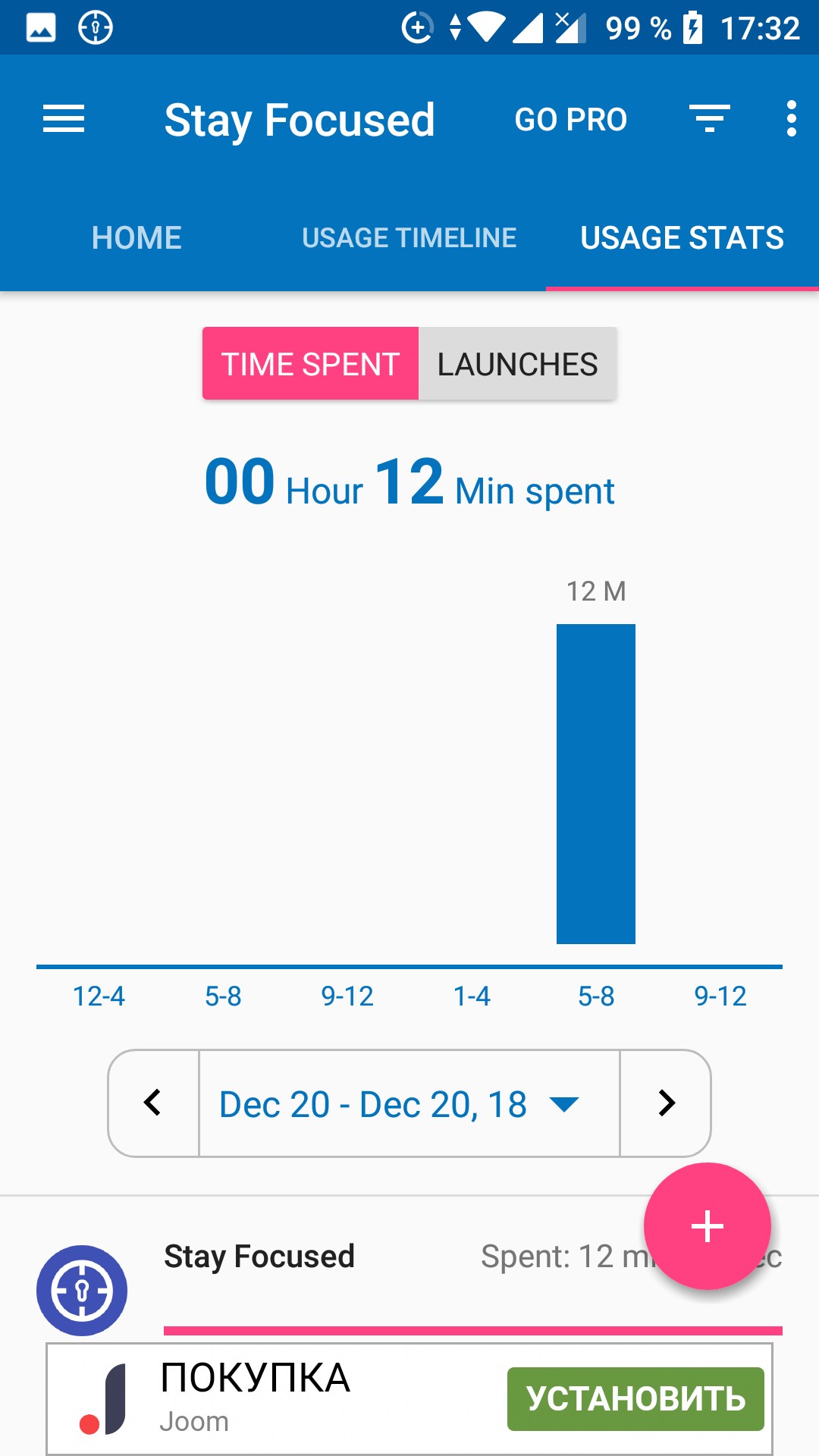Tap GO PRO to upgrade
819x1456 pixels.
(x=571, y=119)
